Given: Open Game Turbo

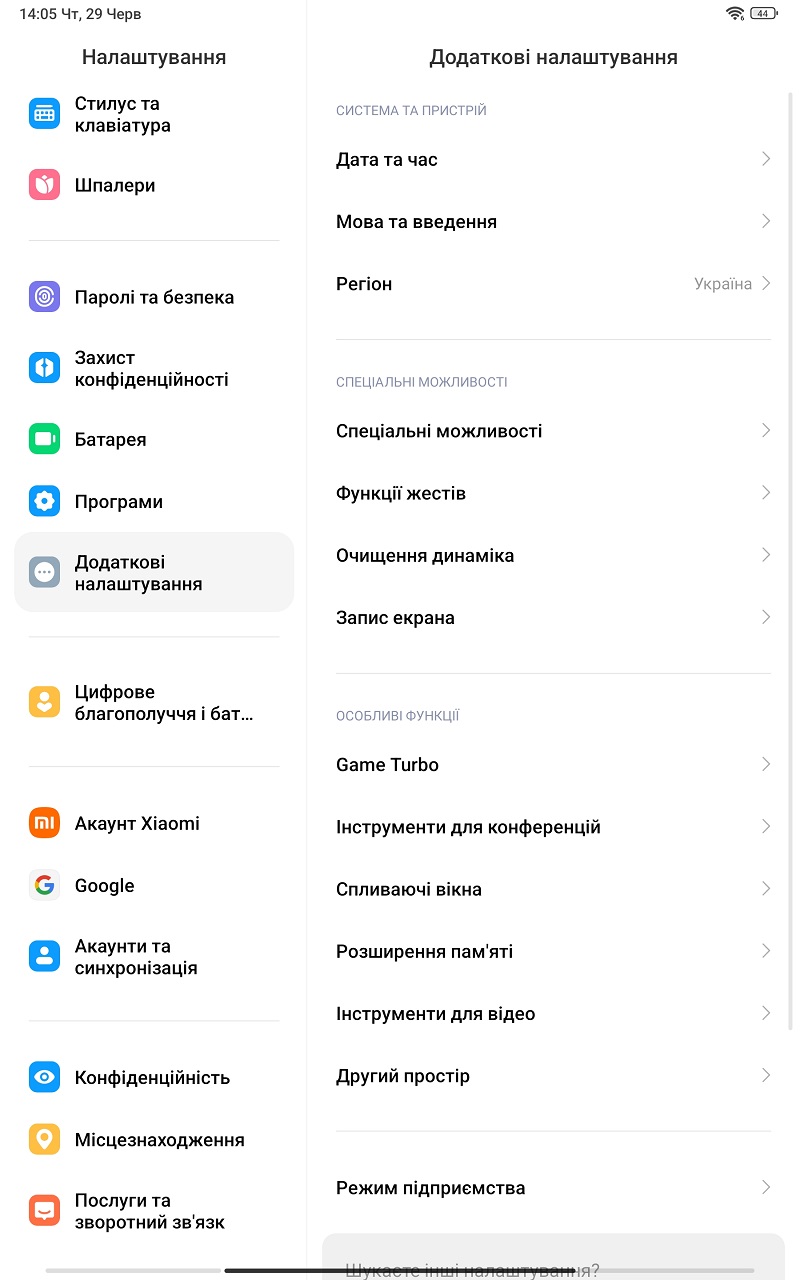Looking at the screenshot, I should [553, 765].
